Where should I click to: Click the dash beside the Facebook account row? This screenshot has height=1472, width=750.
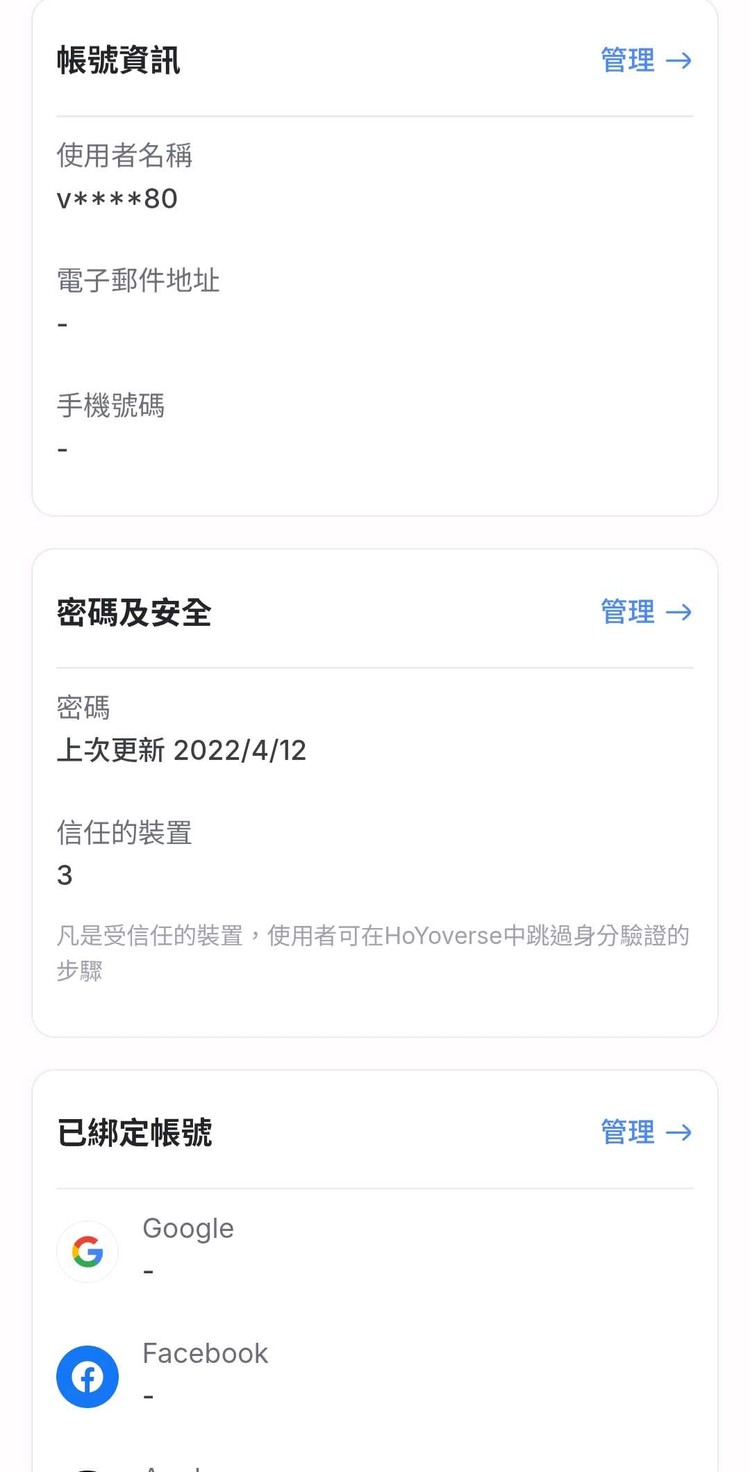(148, 1395)
